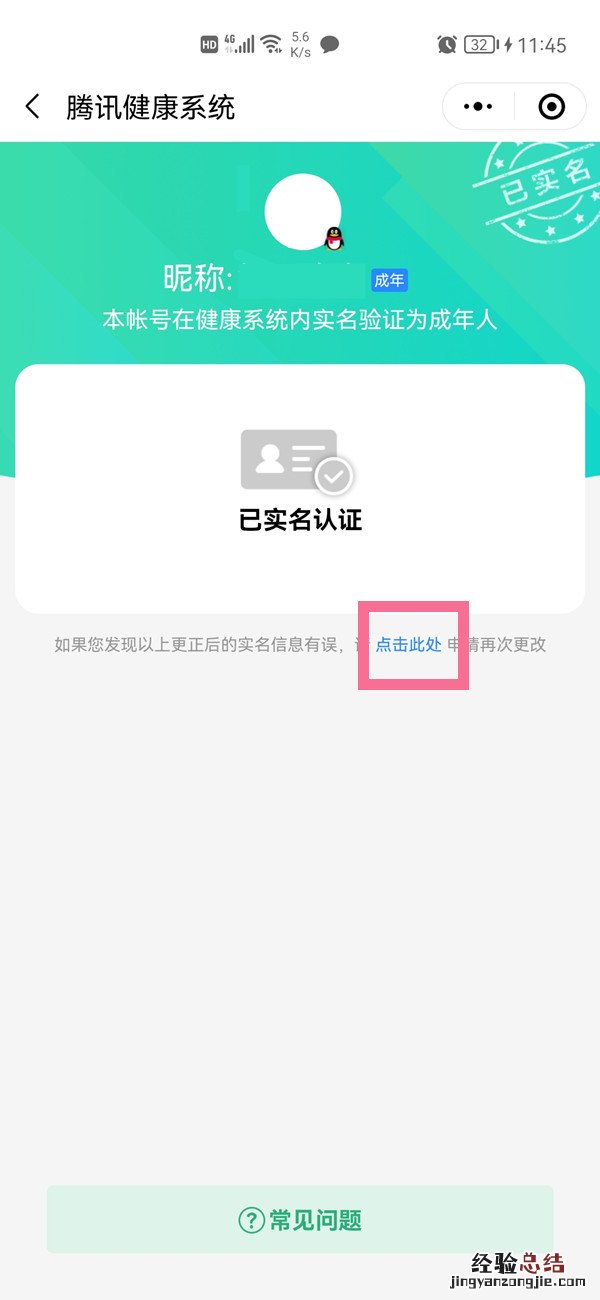600x1300 pixels.
Task: Tap the 点击此处 link to reapply for changes
Action: point(408,645)
